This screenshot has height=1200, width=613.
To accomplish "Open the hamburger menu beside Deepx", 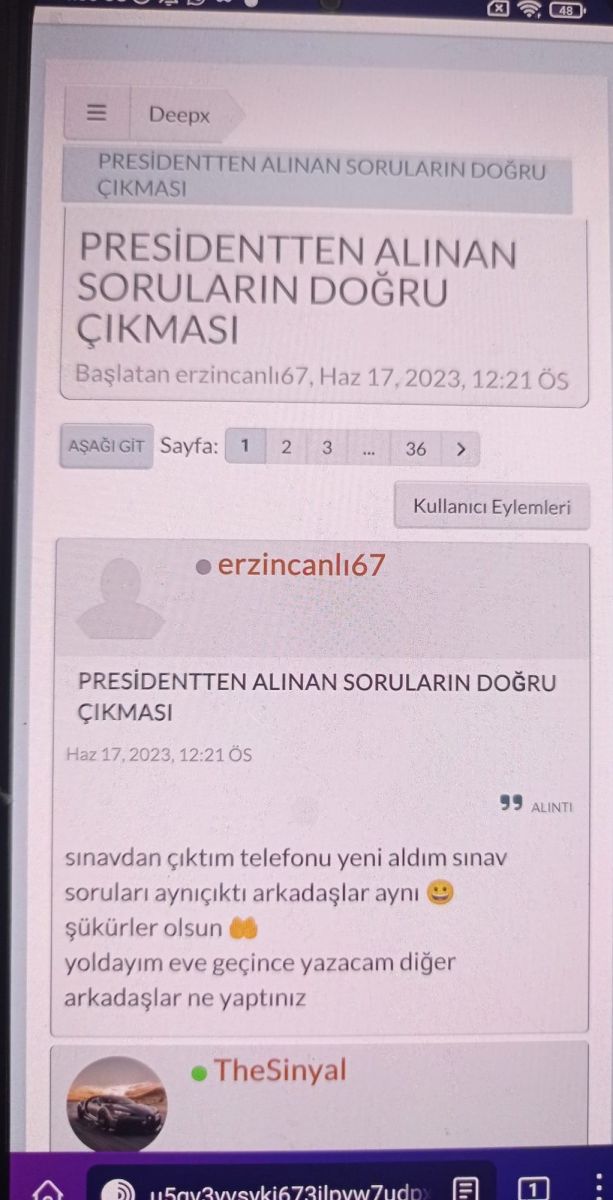I will tap(96, 113).
